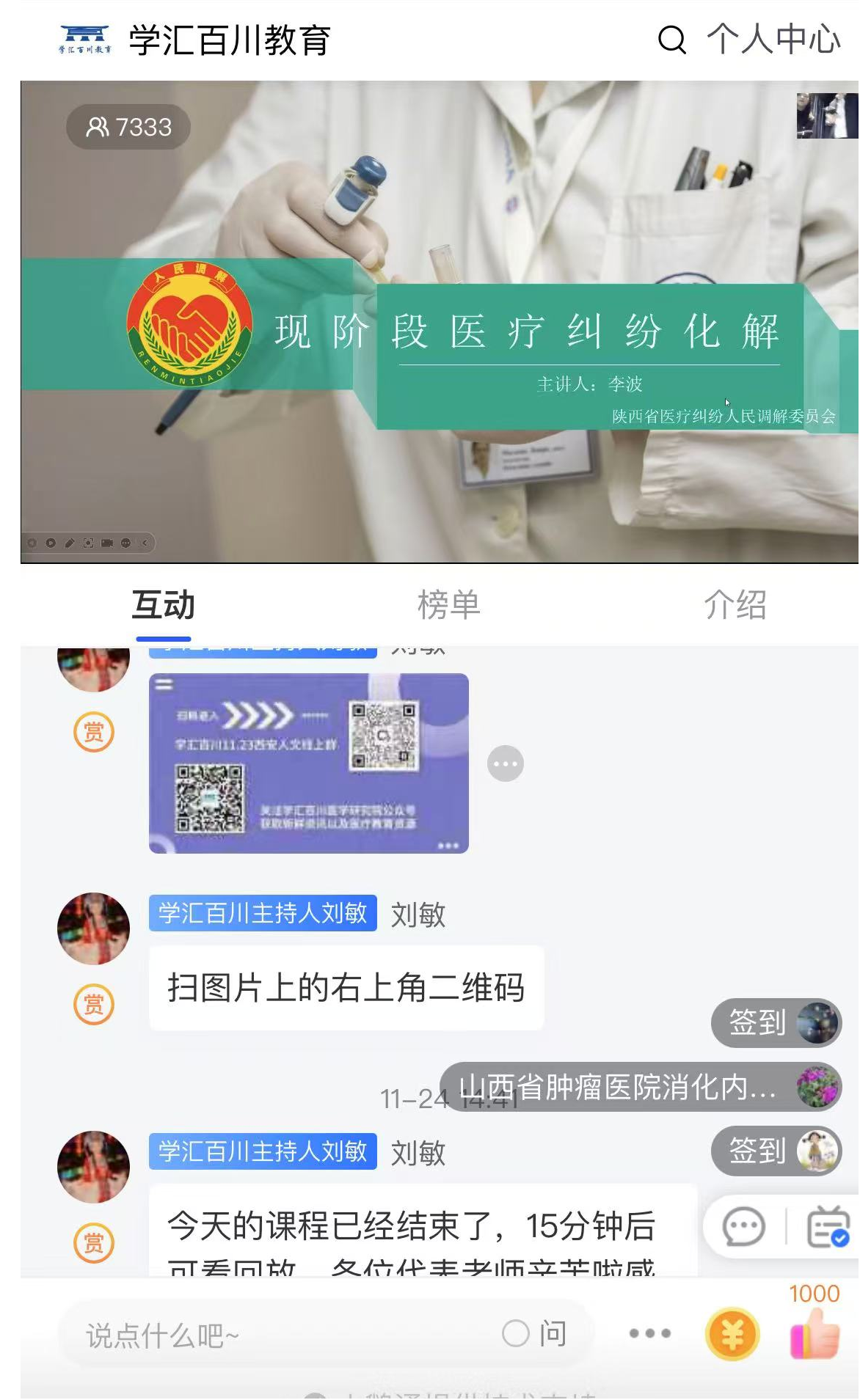Open the QR code image message
This screenshot has height=1400, width=860.
[308, 763]
